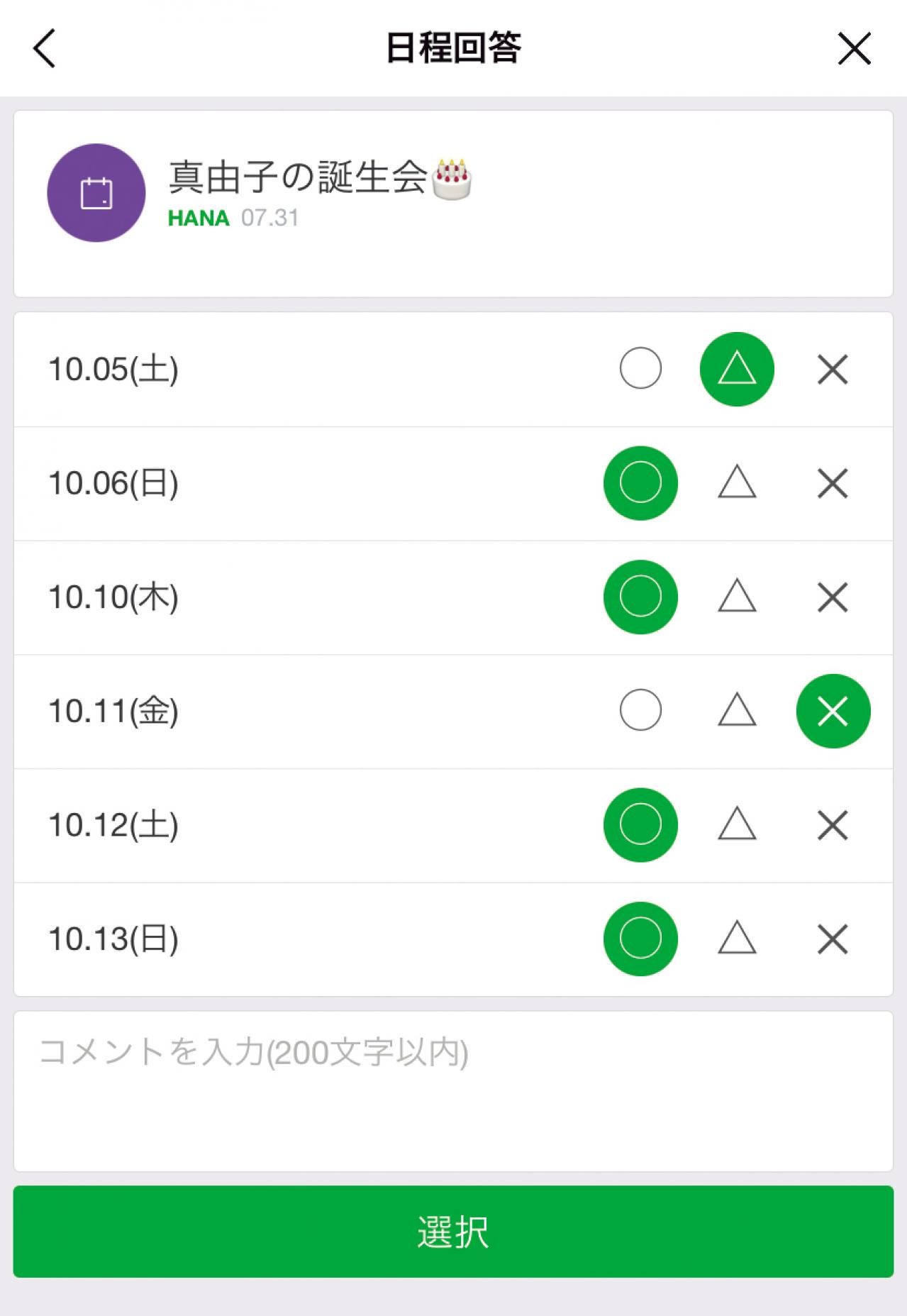Select the circle mark for 10.05(土)
Image resolution: width=907 pixels, height=1316 pixels.
pos(640,369)
